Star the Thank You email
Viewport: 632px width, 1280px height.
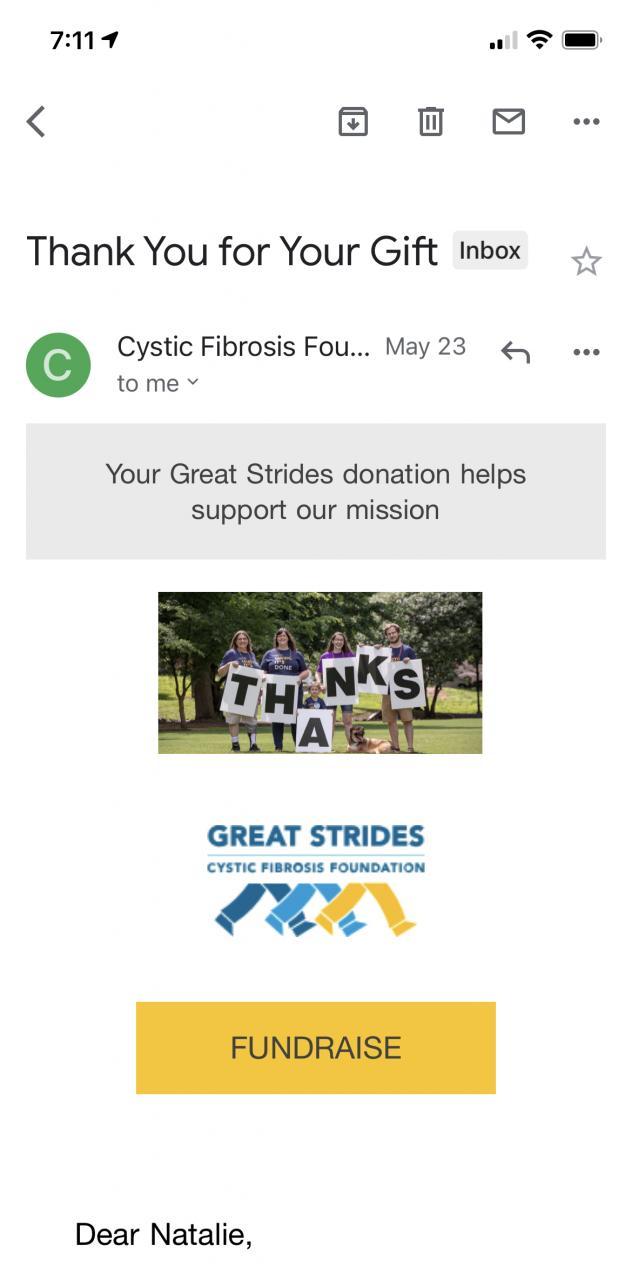(x=586, y=262)
